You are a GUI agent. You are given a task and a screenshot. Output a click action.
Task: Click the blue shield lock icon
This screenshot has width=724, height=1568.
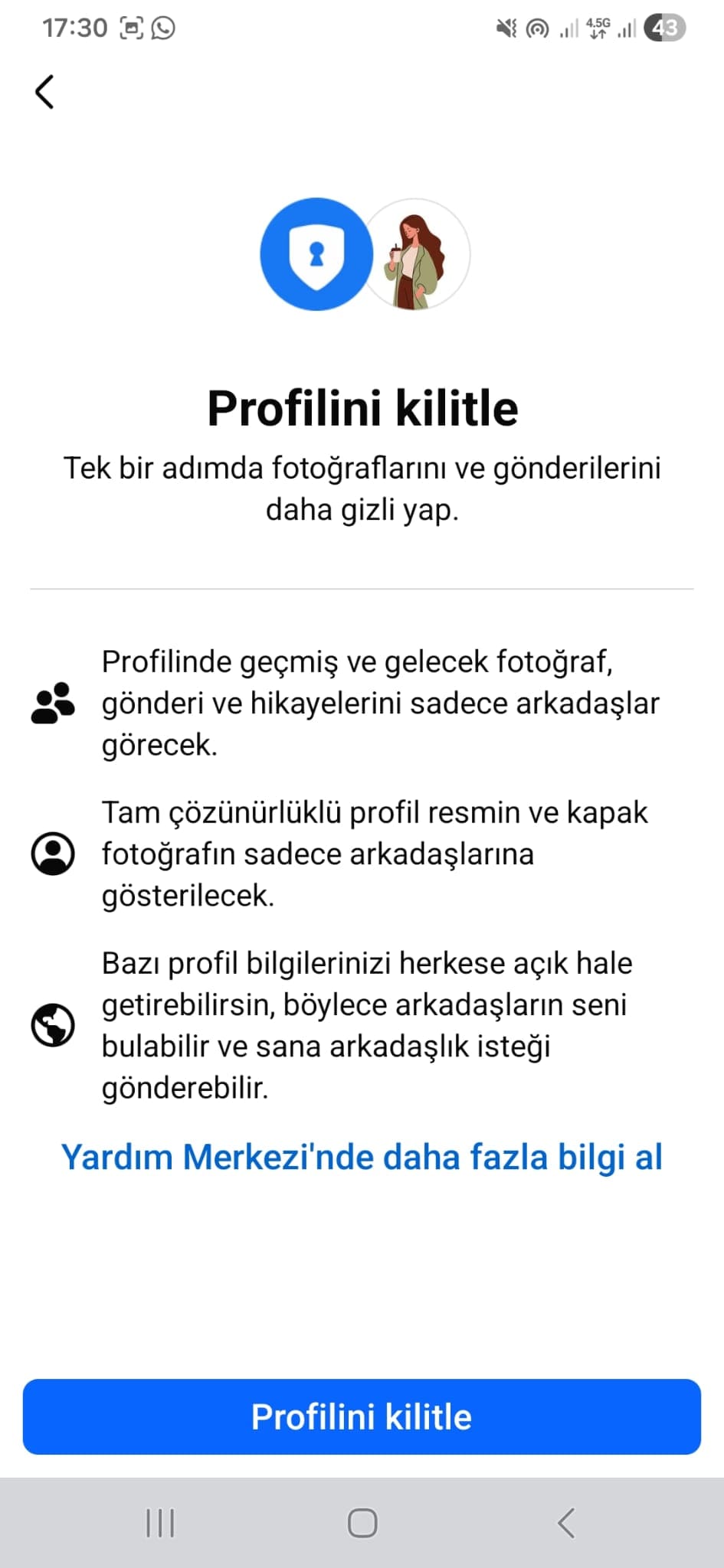tap(316, 253)
